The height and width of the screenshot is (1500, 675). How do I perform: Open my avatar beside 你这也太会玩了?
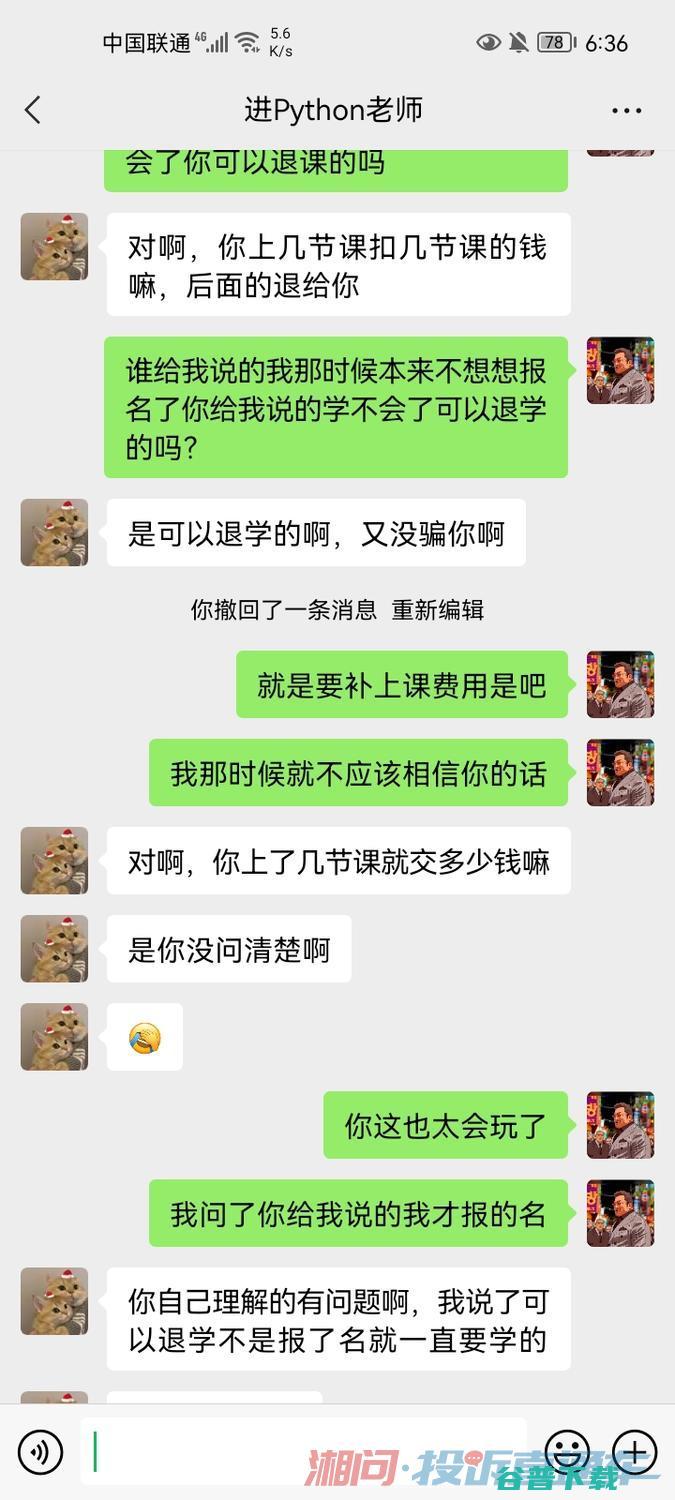click(620, 1125)
